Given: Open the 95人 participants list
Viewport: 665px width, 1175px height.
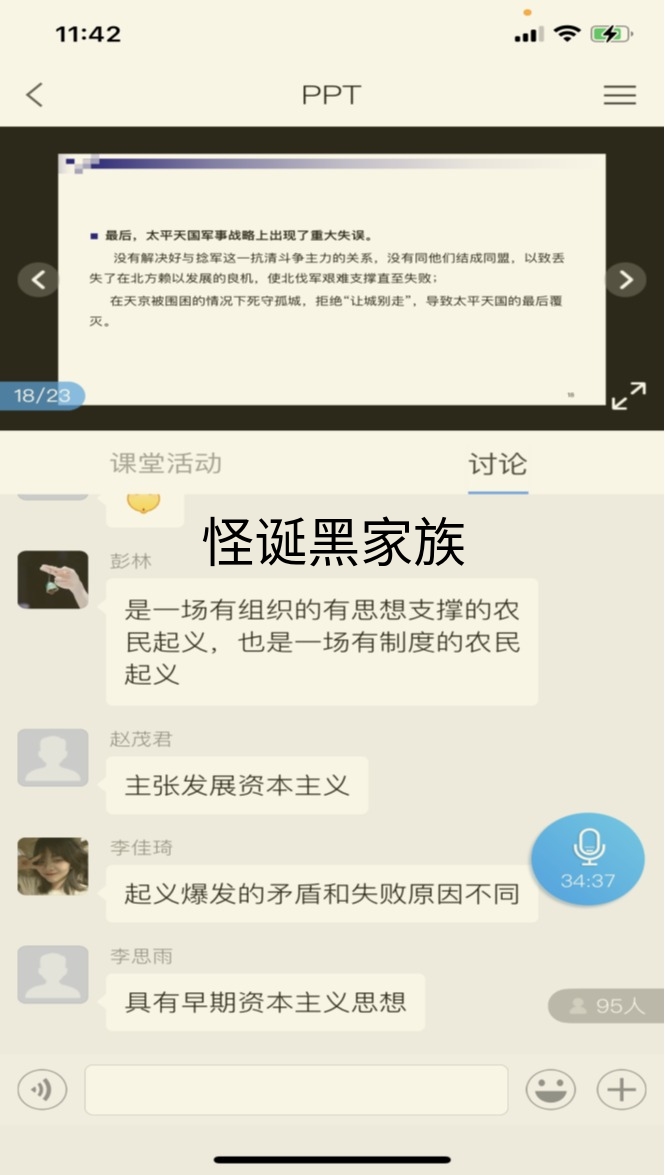Looking at the screenshot, I should [x=607, y=1006].
